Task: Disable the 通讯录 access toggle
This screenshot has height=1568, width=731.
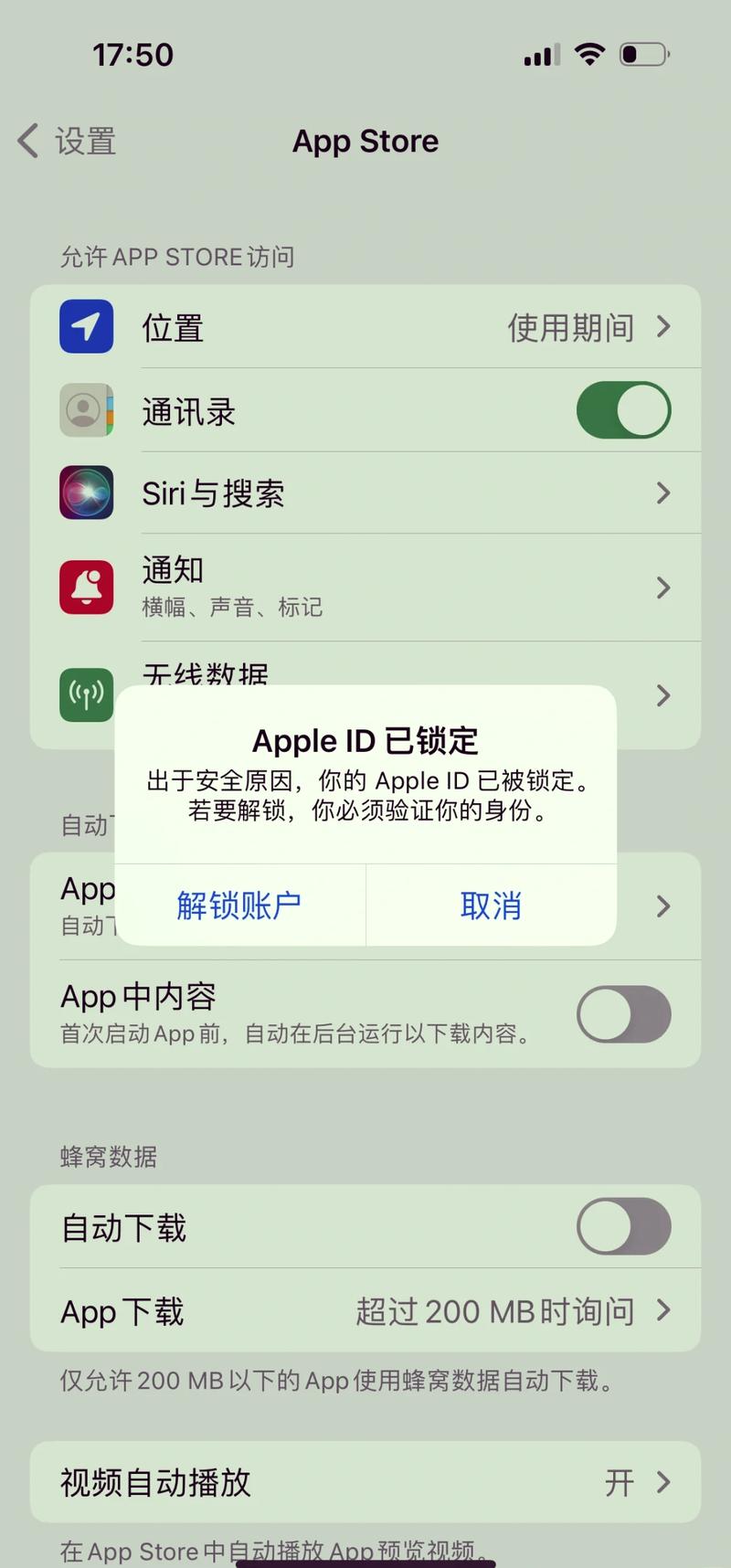Action: click(x=624, y=410)
